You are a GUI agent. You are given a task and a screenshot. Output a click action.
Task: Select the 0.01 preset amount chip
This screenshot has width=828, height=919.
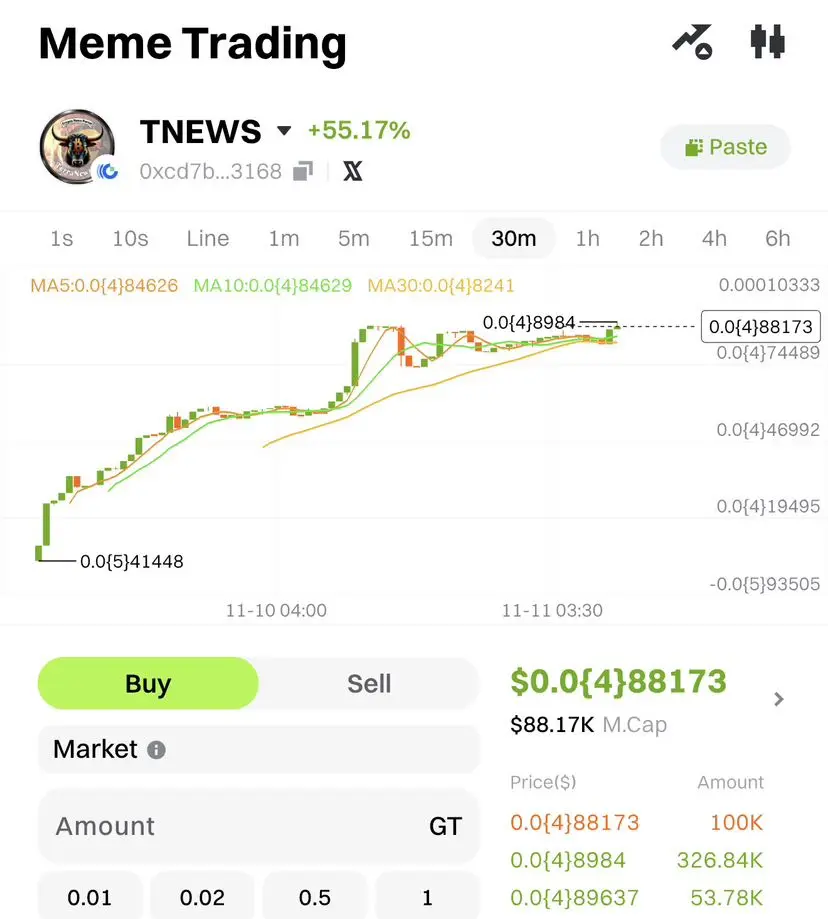(90, 897)
